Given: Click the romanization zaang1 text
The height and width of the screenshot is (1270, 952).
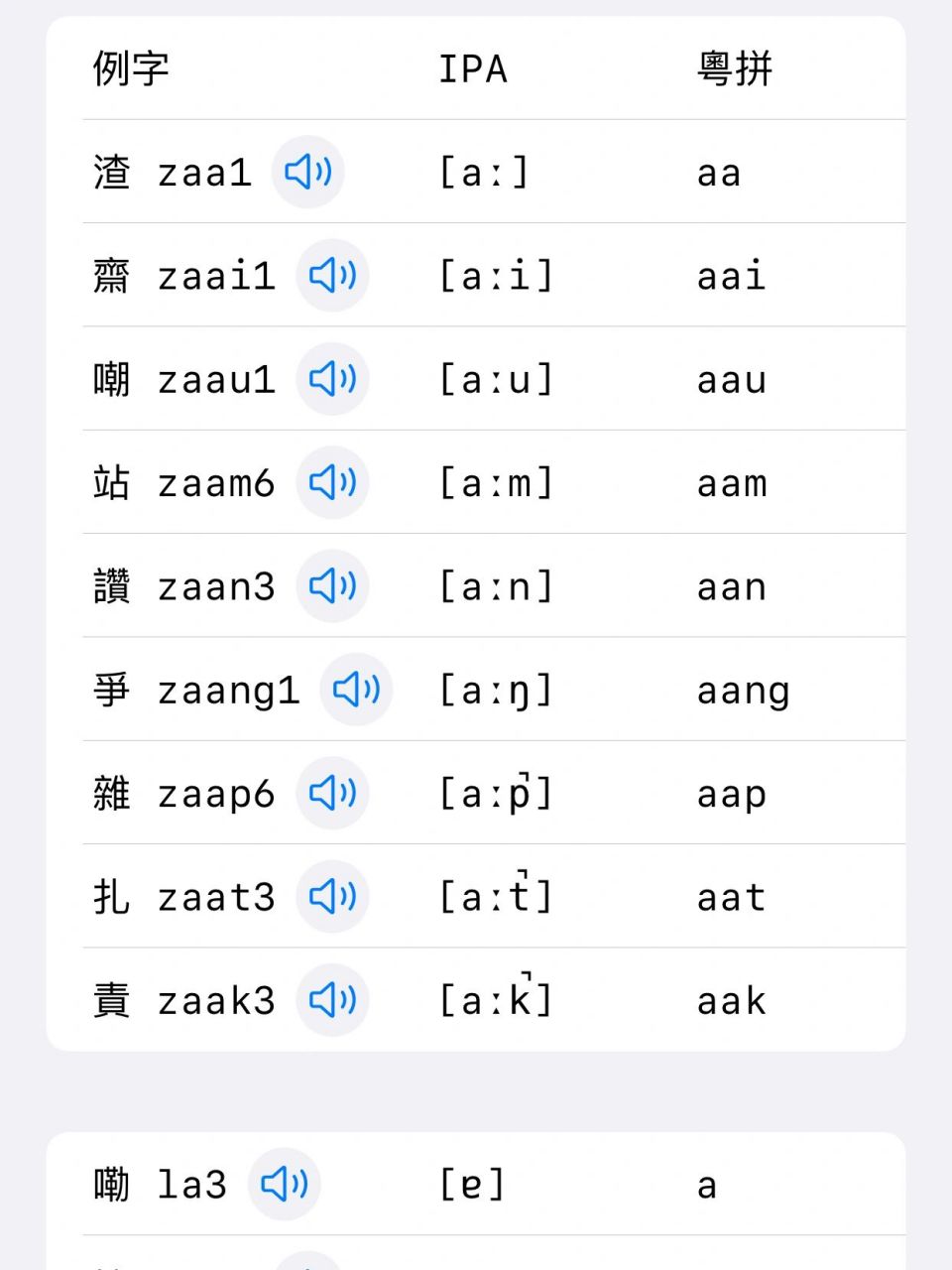Looking at the screenshot, I should point(229,690).
